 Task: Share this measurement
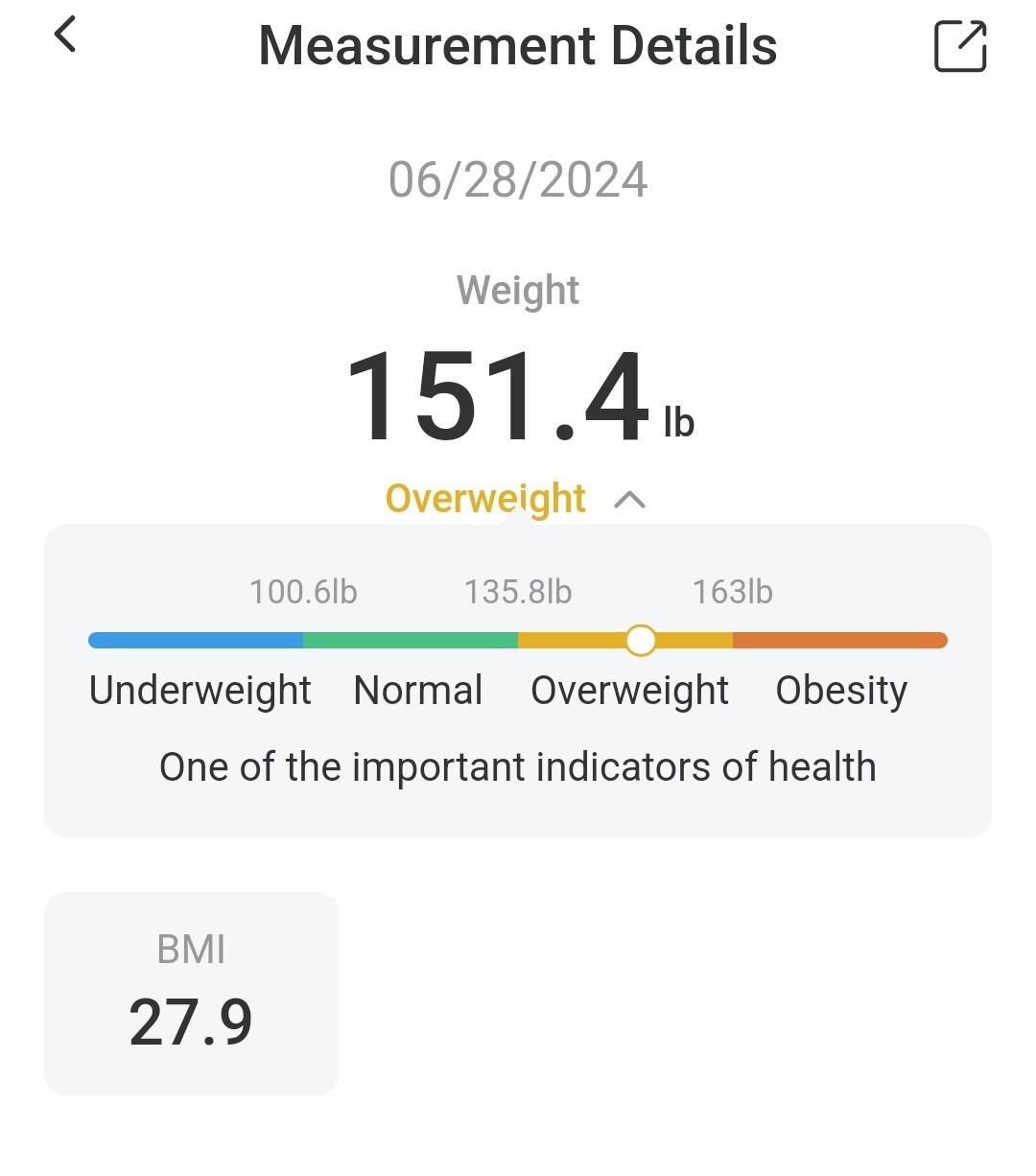coord(960,46)
